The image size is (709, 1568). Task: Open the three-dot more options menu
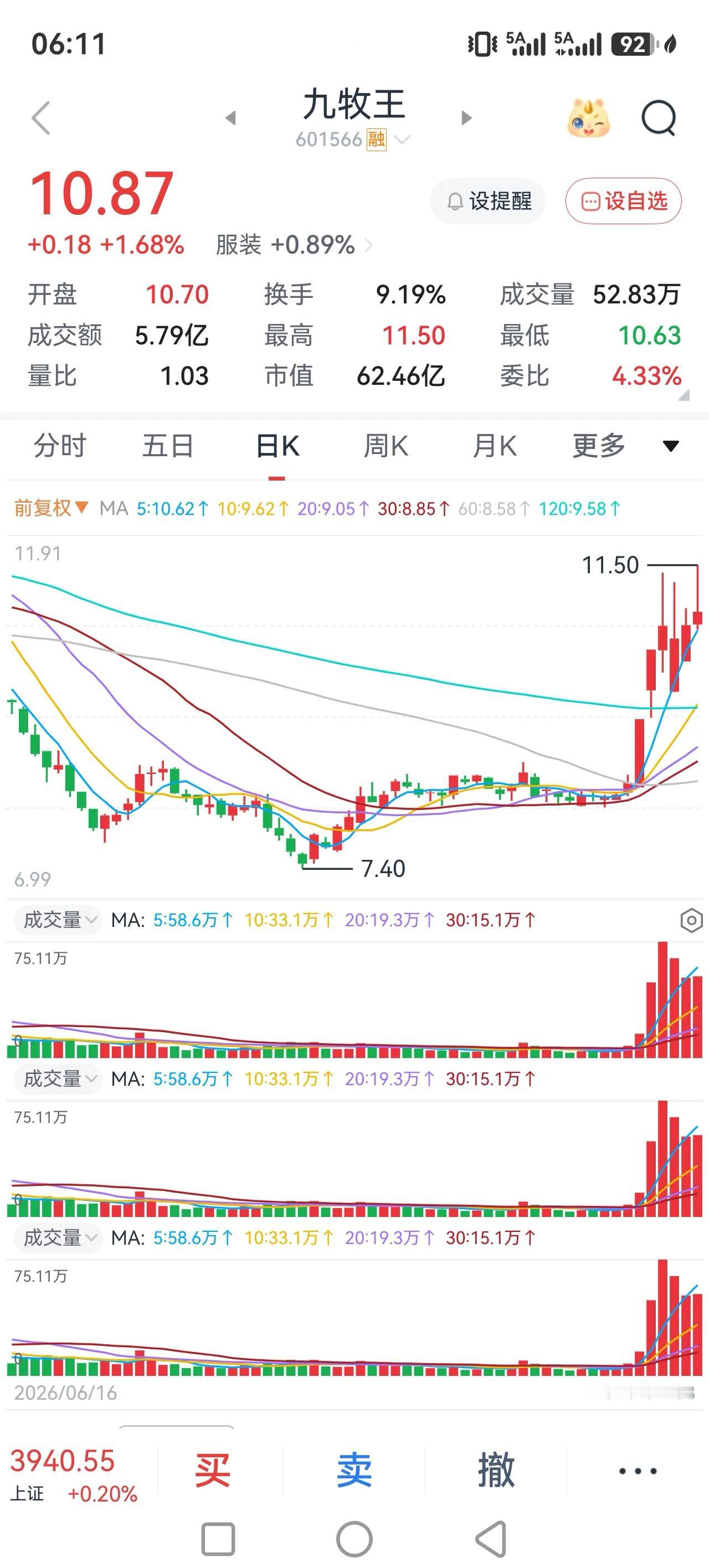[x=638, y=1471]
